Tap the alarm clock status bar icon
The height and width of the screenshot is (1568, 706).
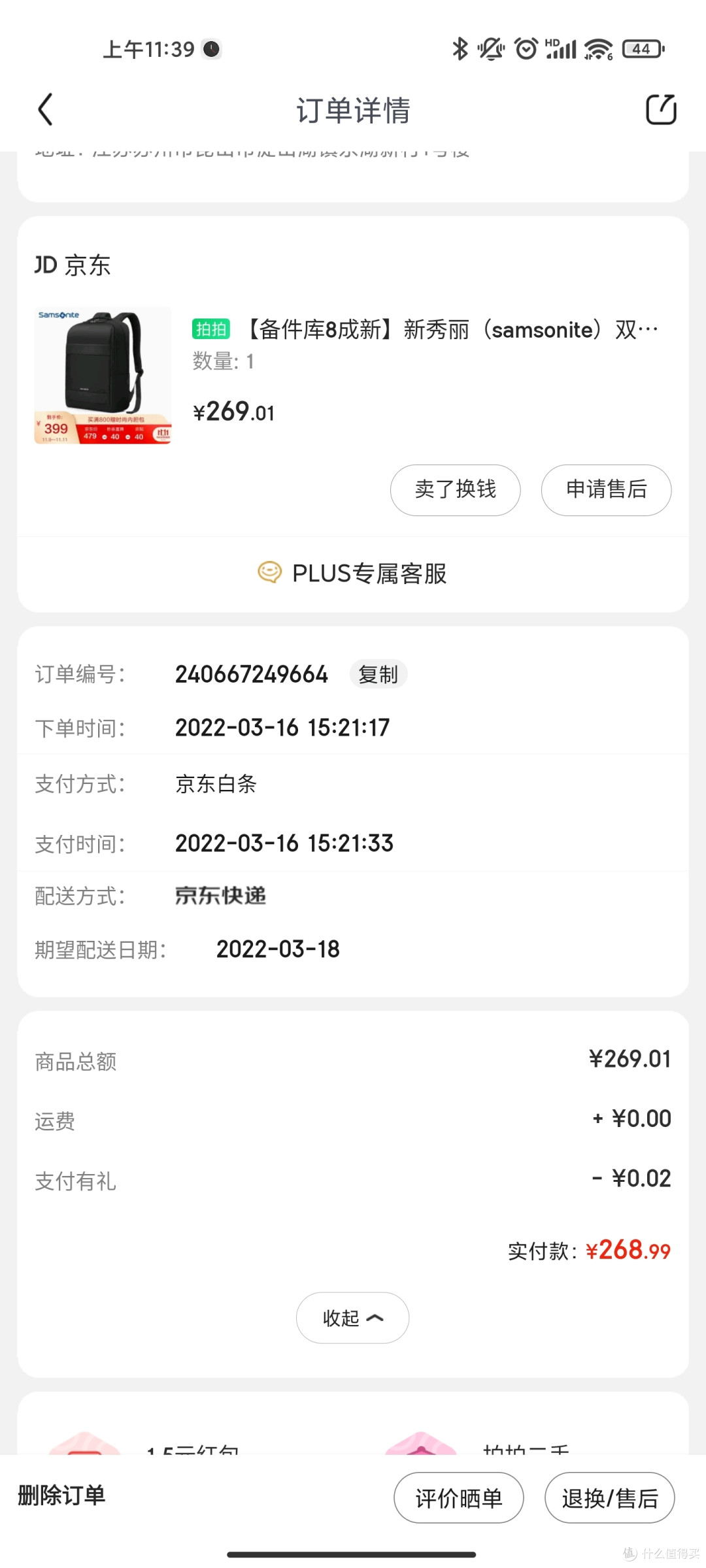coord(526,48)
